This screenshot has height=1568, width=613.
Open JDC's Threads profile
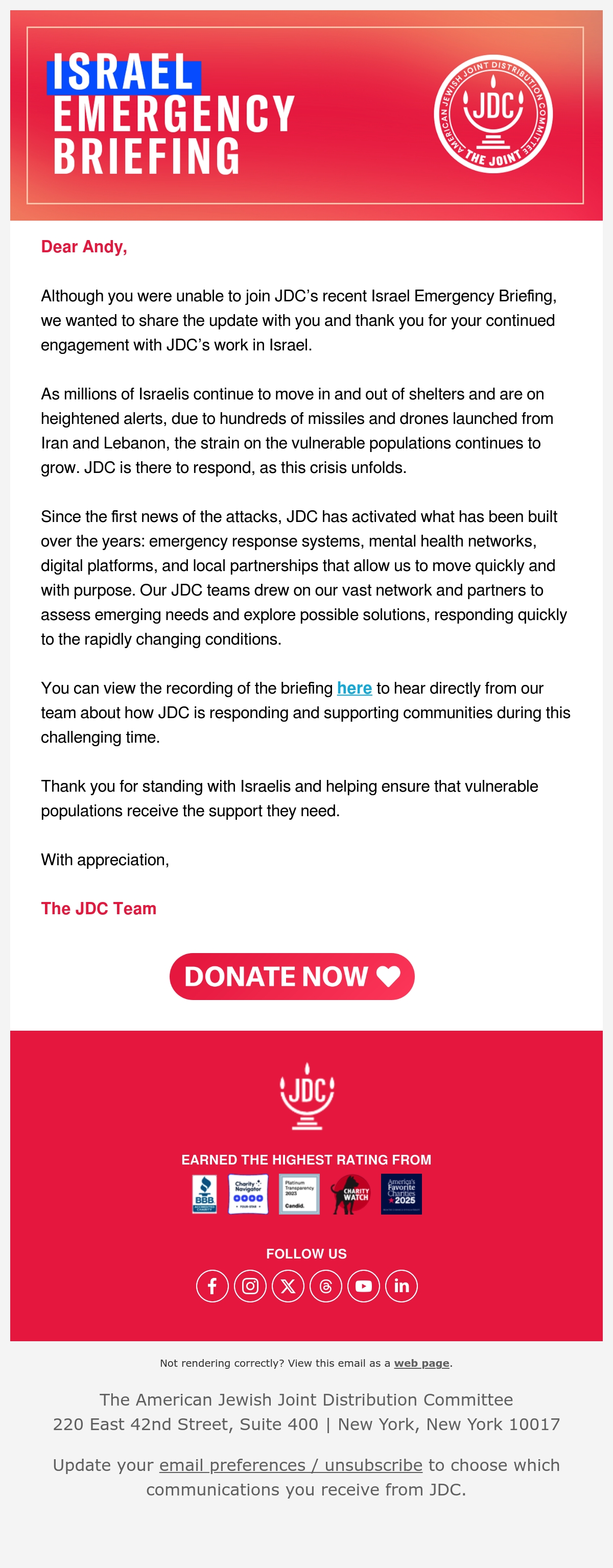[x=326, y=1286]
